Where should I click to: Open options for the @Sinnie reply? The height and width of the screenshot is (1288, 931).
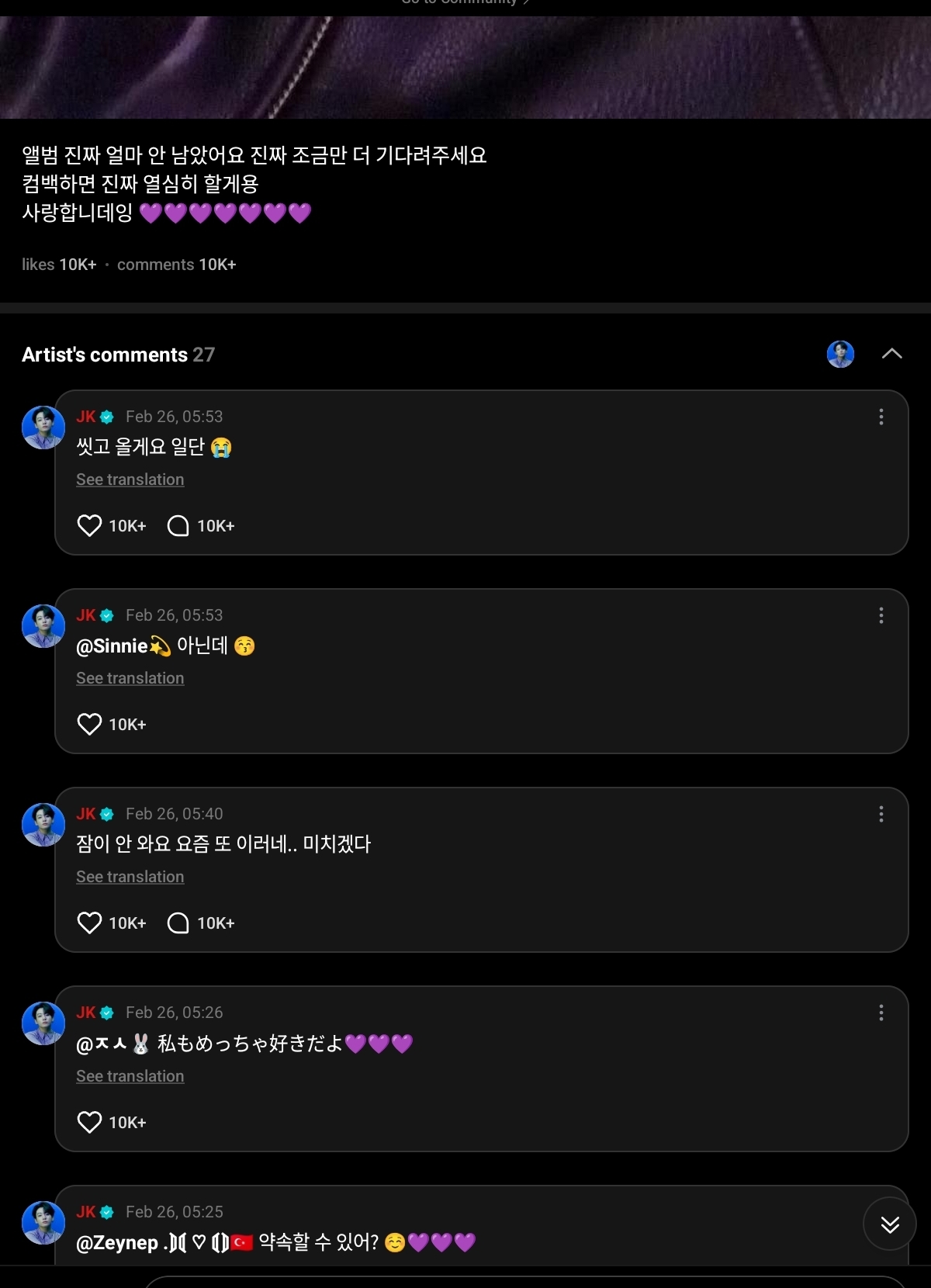pyautogui.click(x=881, y=616)
